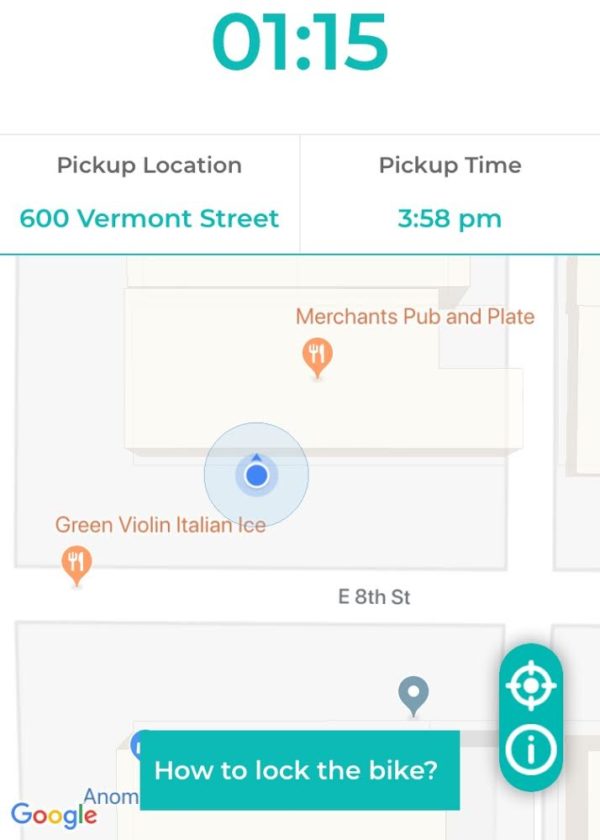
Task: Select the Merchants Pub and Plate marker
Action: 317,356
